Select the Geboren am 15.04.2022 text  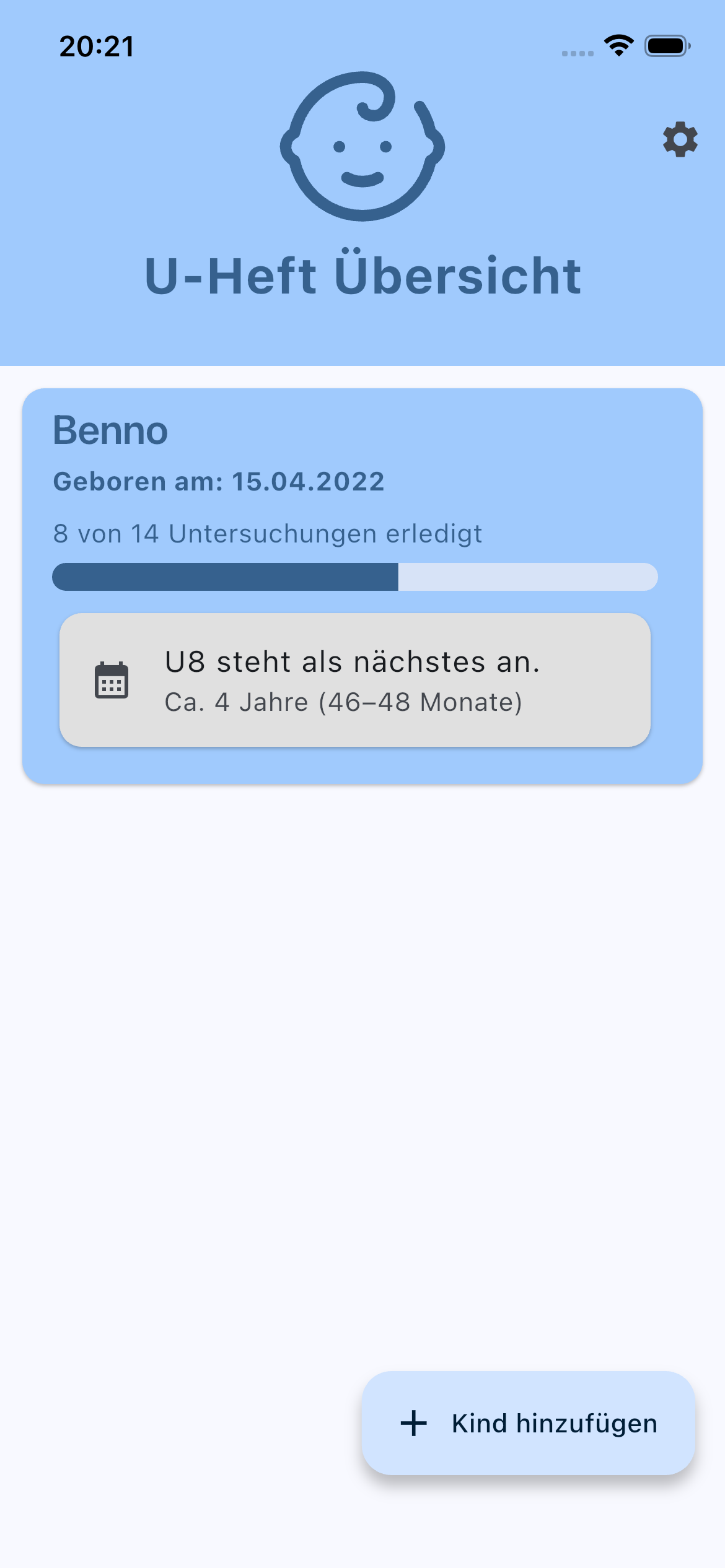tap(218, 481)
